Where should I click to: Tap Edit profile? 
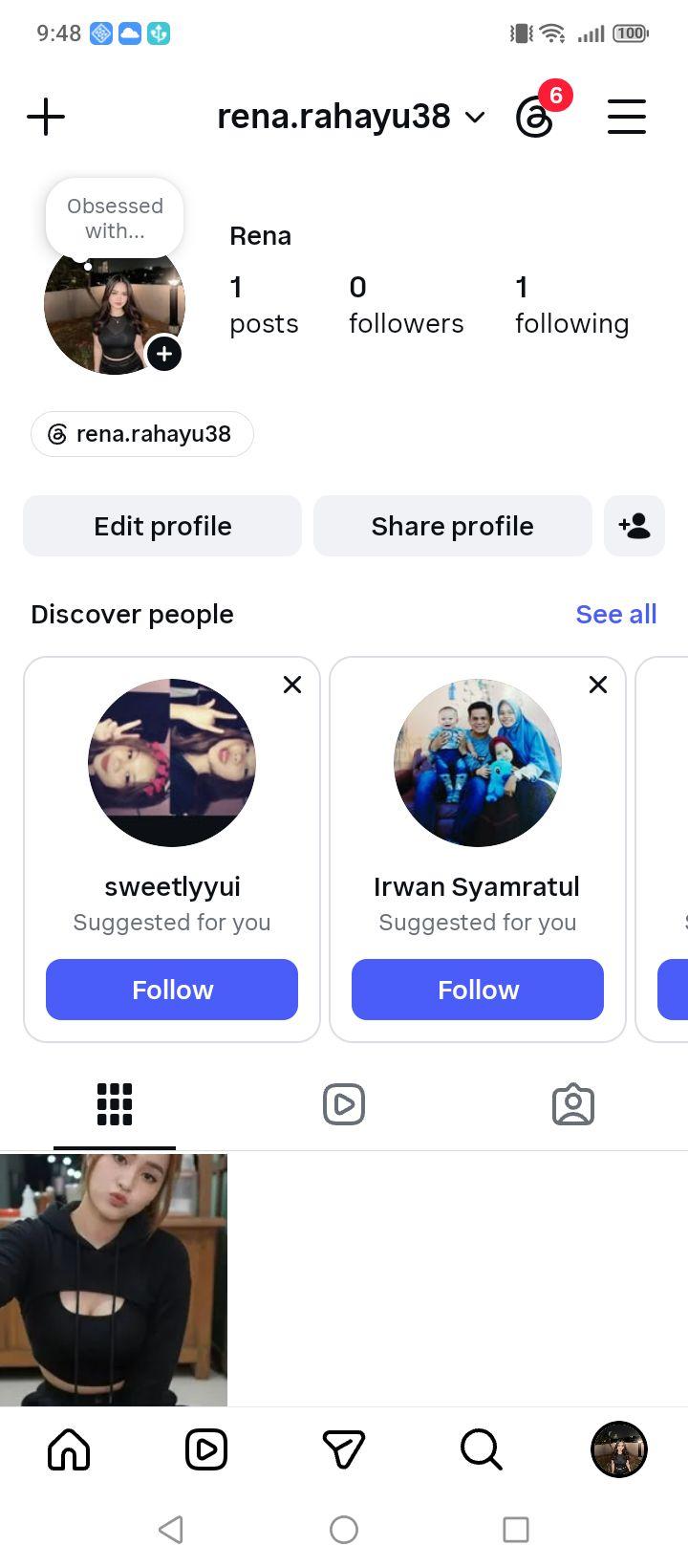(x=162, y=526)
